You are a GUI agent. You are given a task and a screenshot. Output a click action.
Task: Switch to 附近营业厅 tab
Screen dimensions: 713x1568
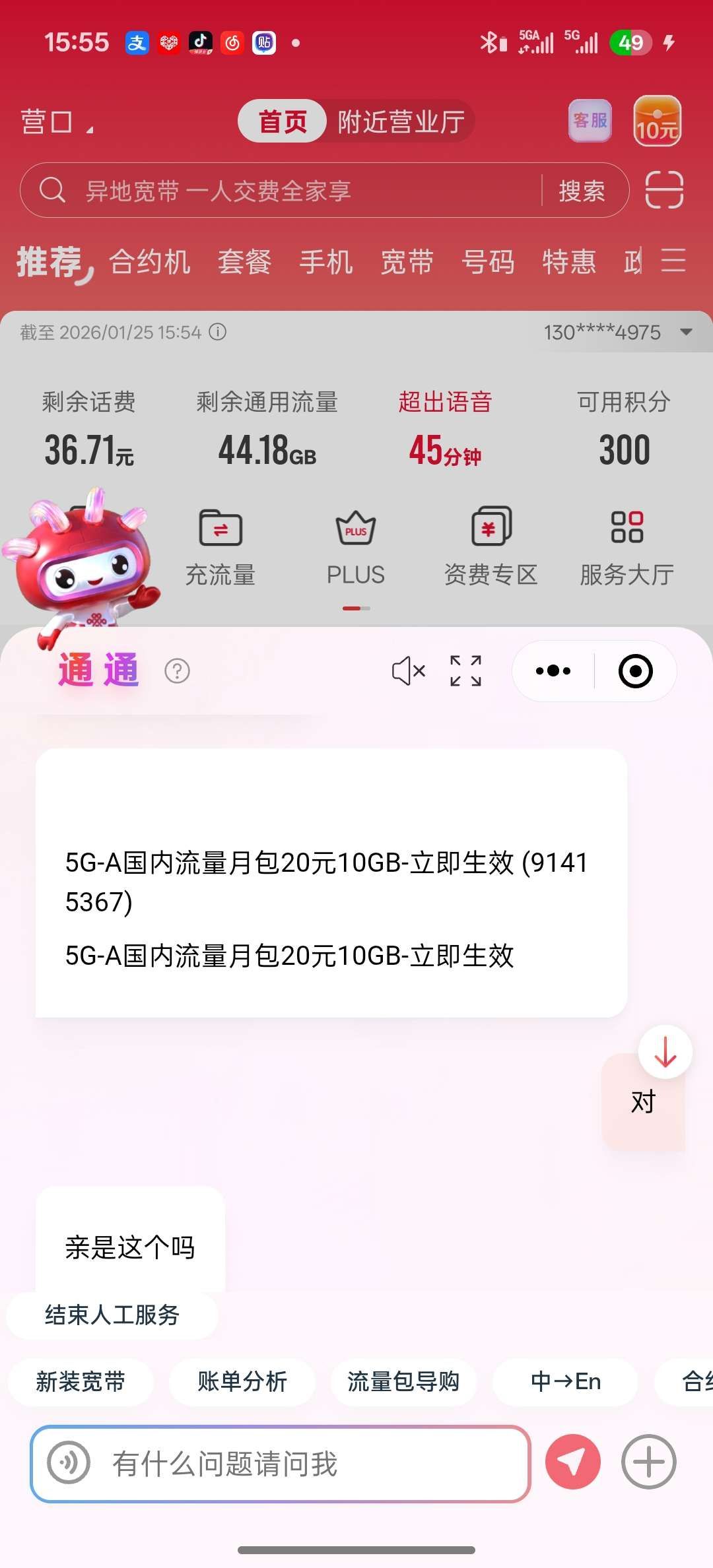tap(401, 121)
